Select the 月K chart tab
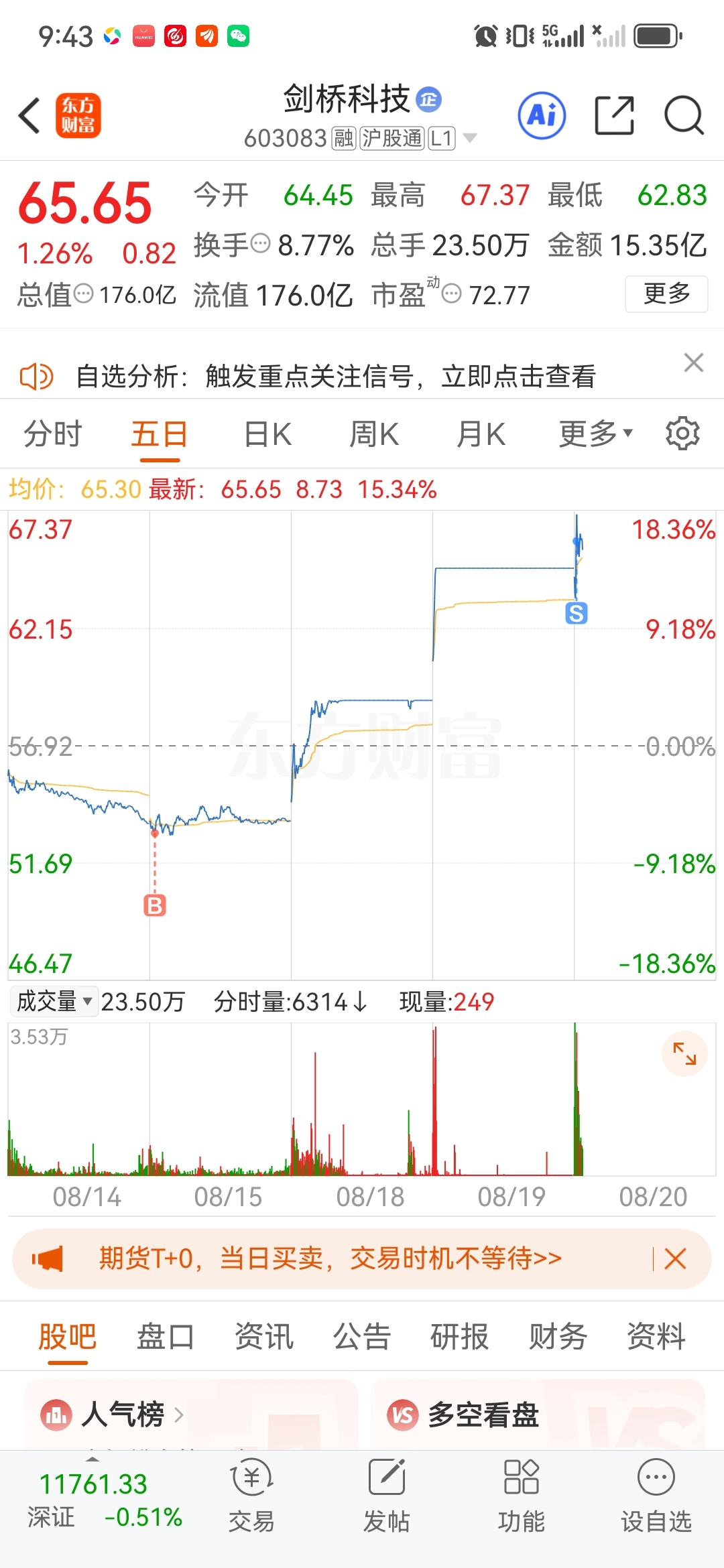Screen dimensions: 724x1568 [x=481, y=434]
